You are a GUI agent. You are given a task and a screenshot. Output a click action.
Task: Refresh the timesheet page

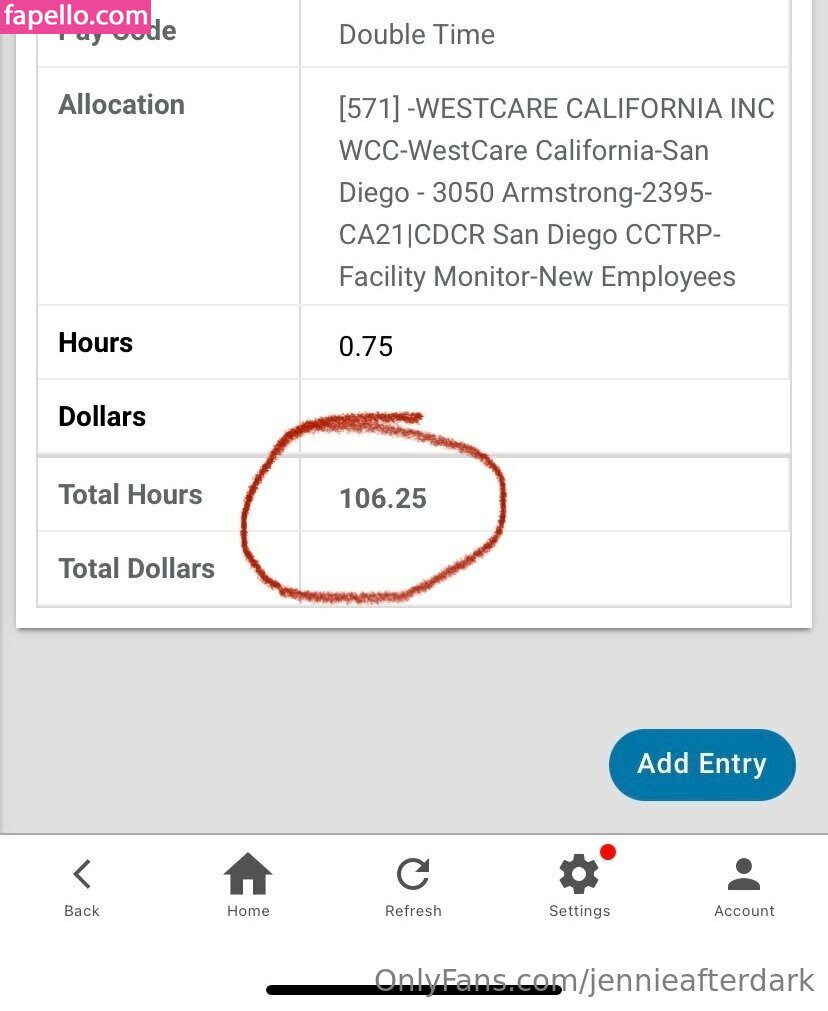(x=413, y=886)
